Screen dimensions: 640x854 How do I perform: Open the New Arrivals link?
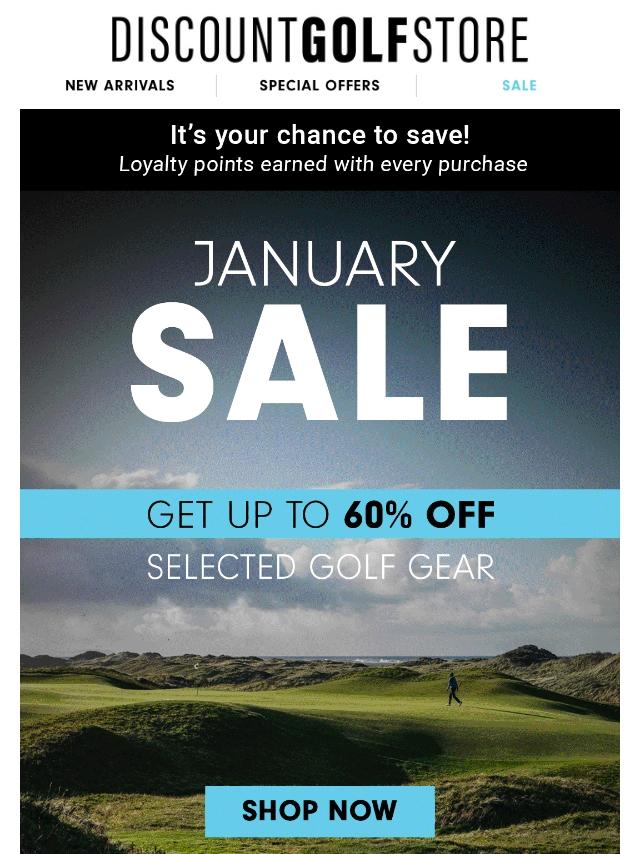(x=120, y=86)
